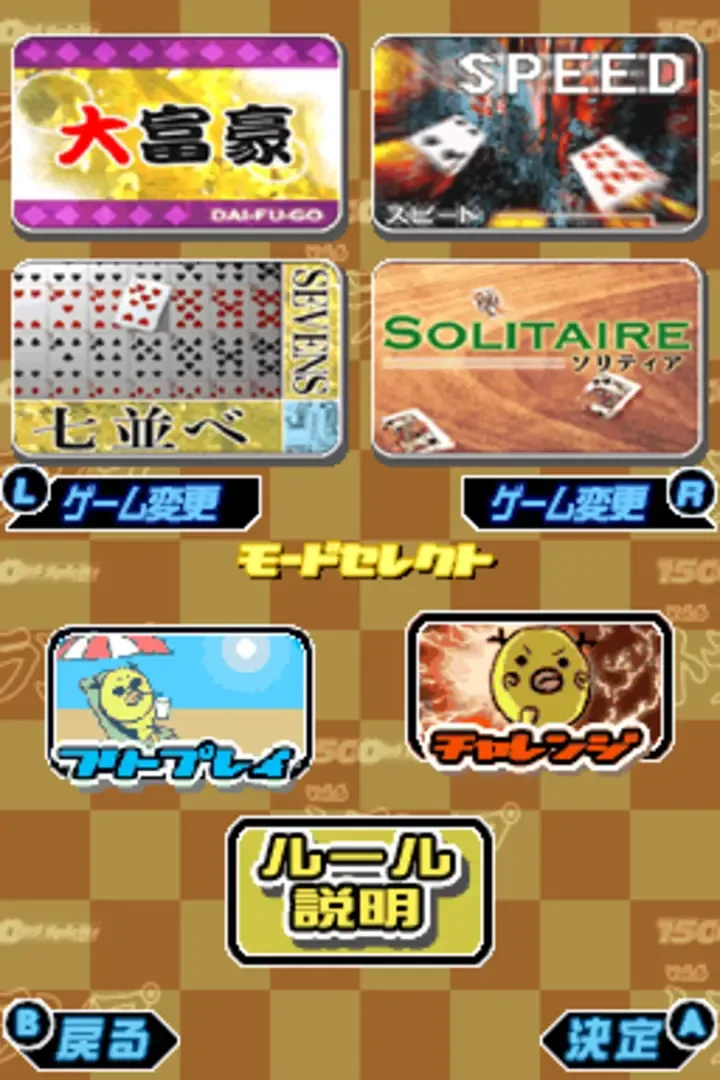Pick the Solitaire game card
720x1080 pixels.
pyautogui.click(x=538, y=358)
